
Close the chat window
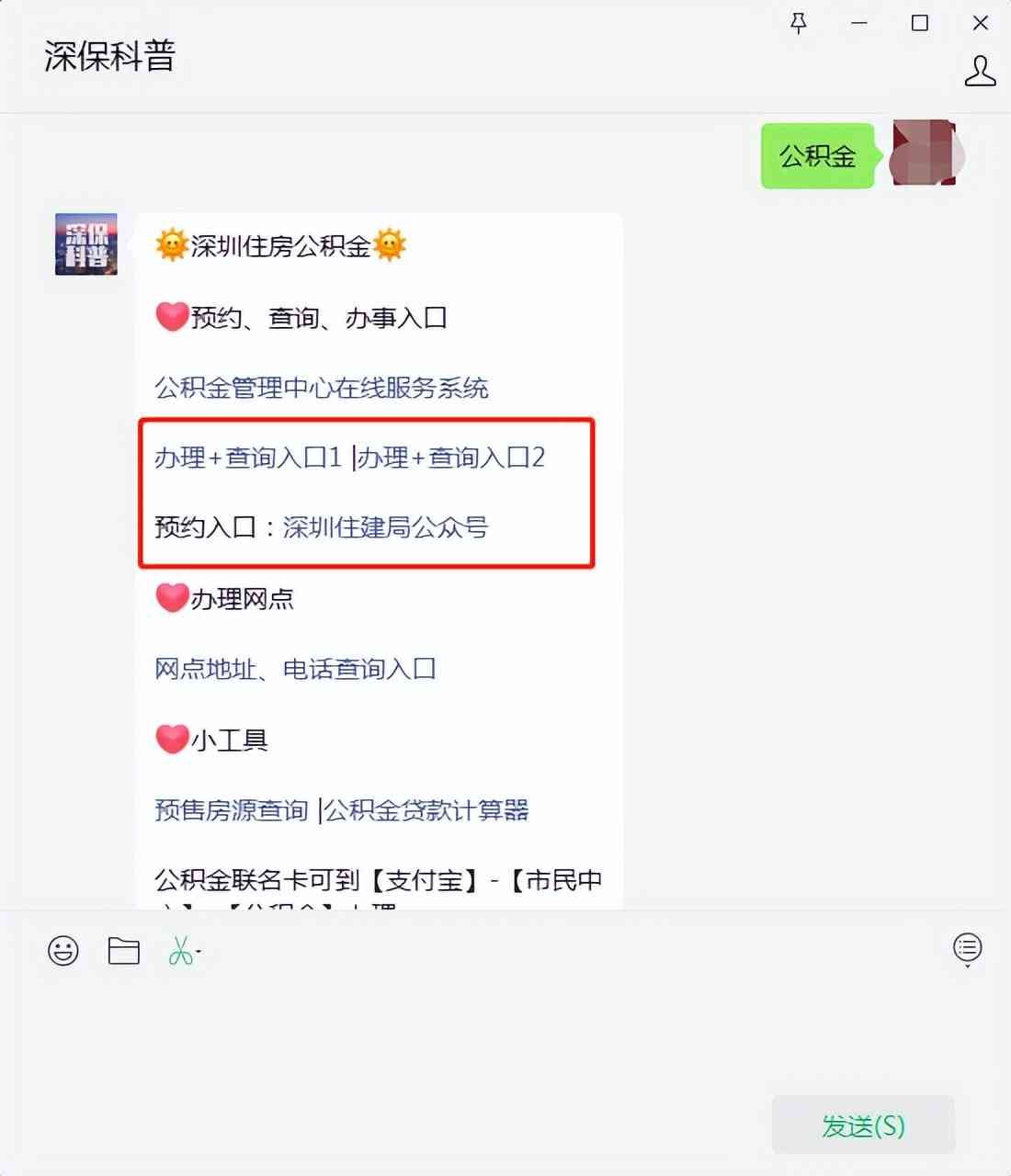pos(981,24)
